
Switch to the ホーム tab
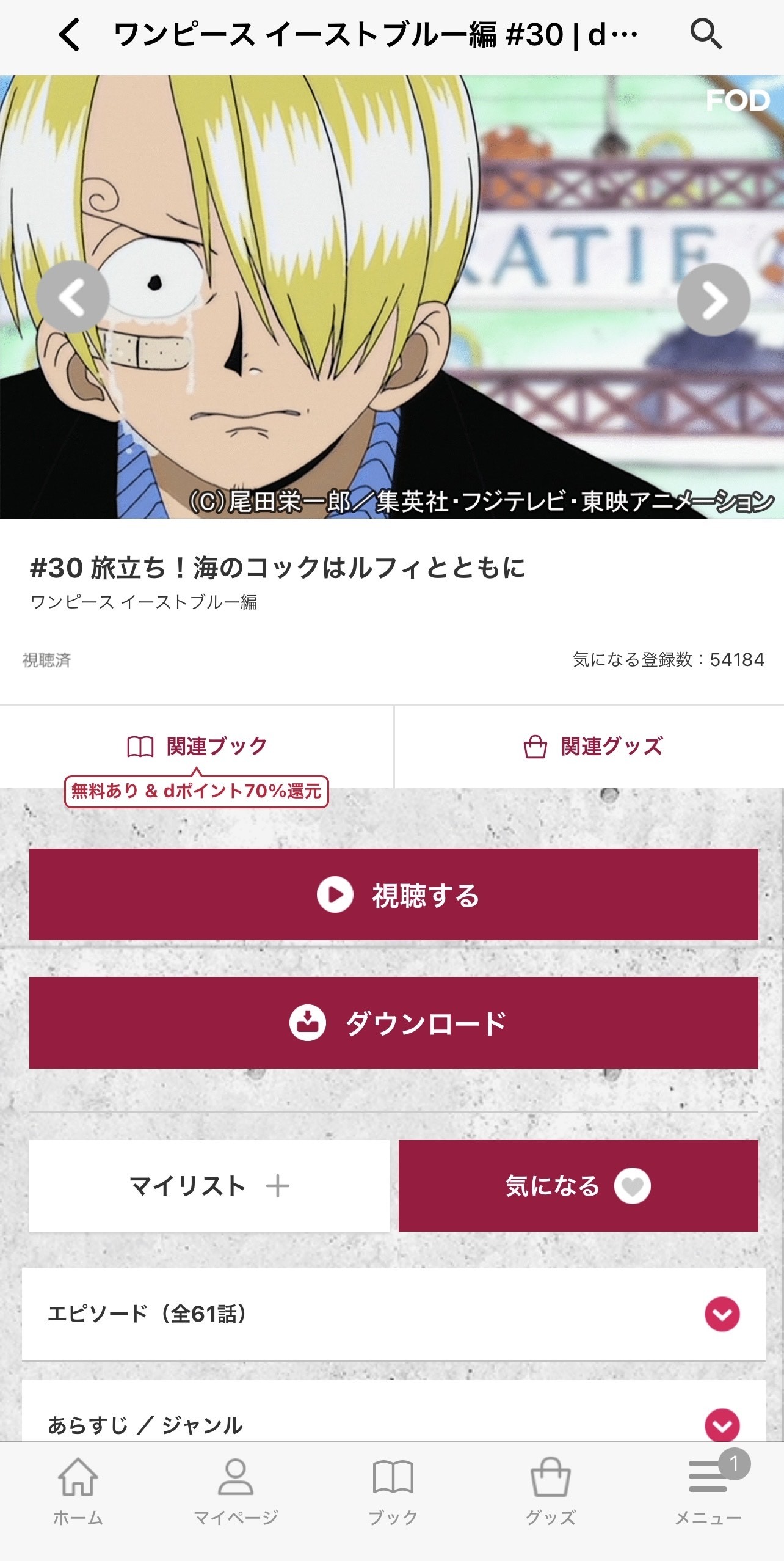point(78,1492)
